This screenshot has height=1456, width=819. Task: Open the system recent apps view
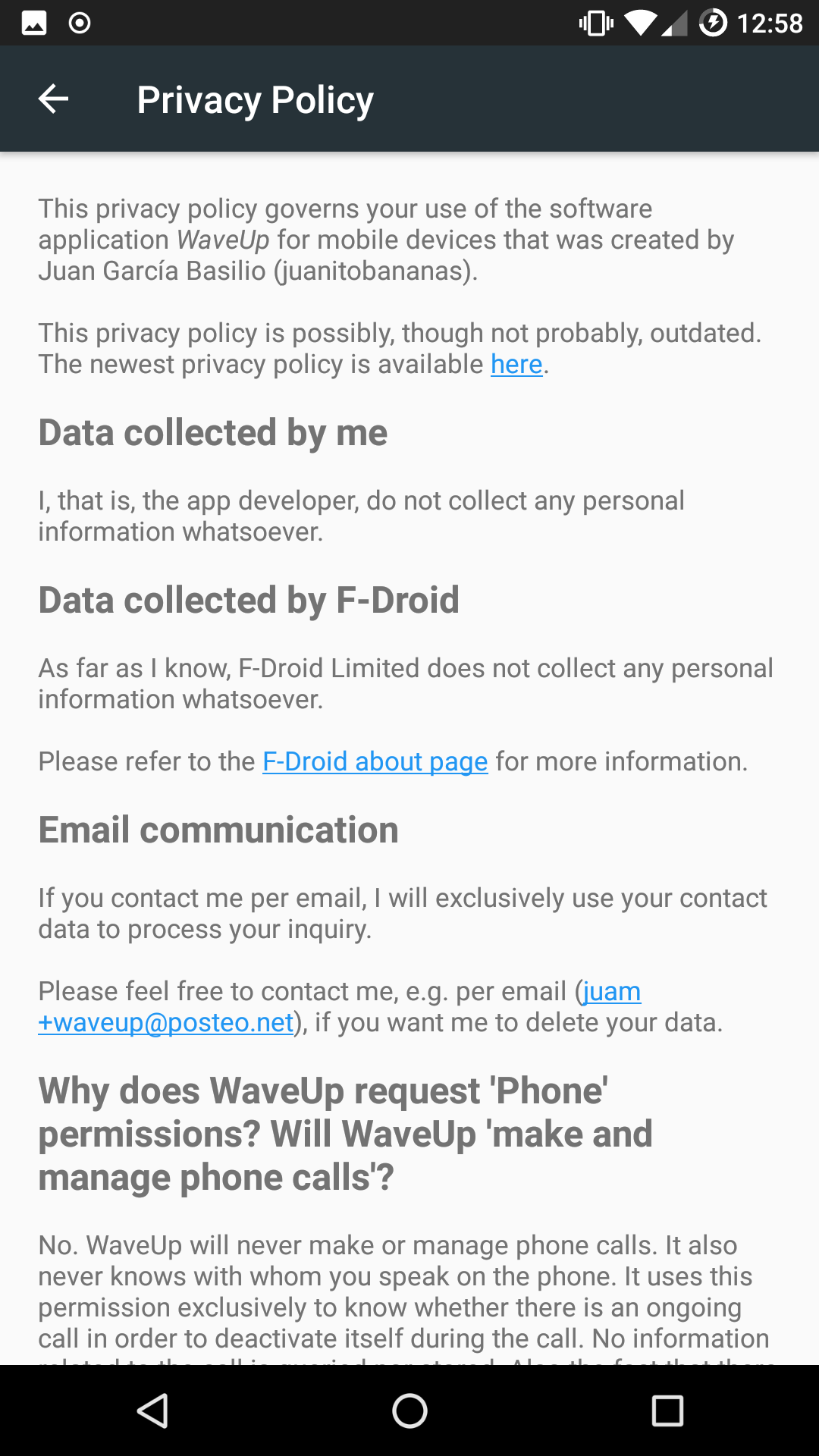pyautogui.click(x=667, y=1410)
